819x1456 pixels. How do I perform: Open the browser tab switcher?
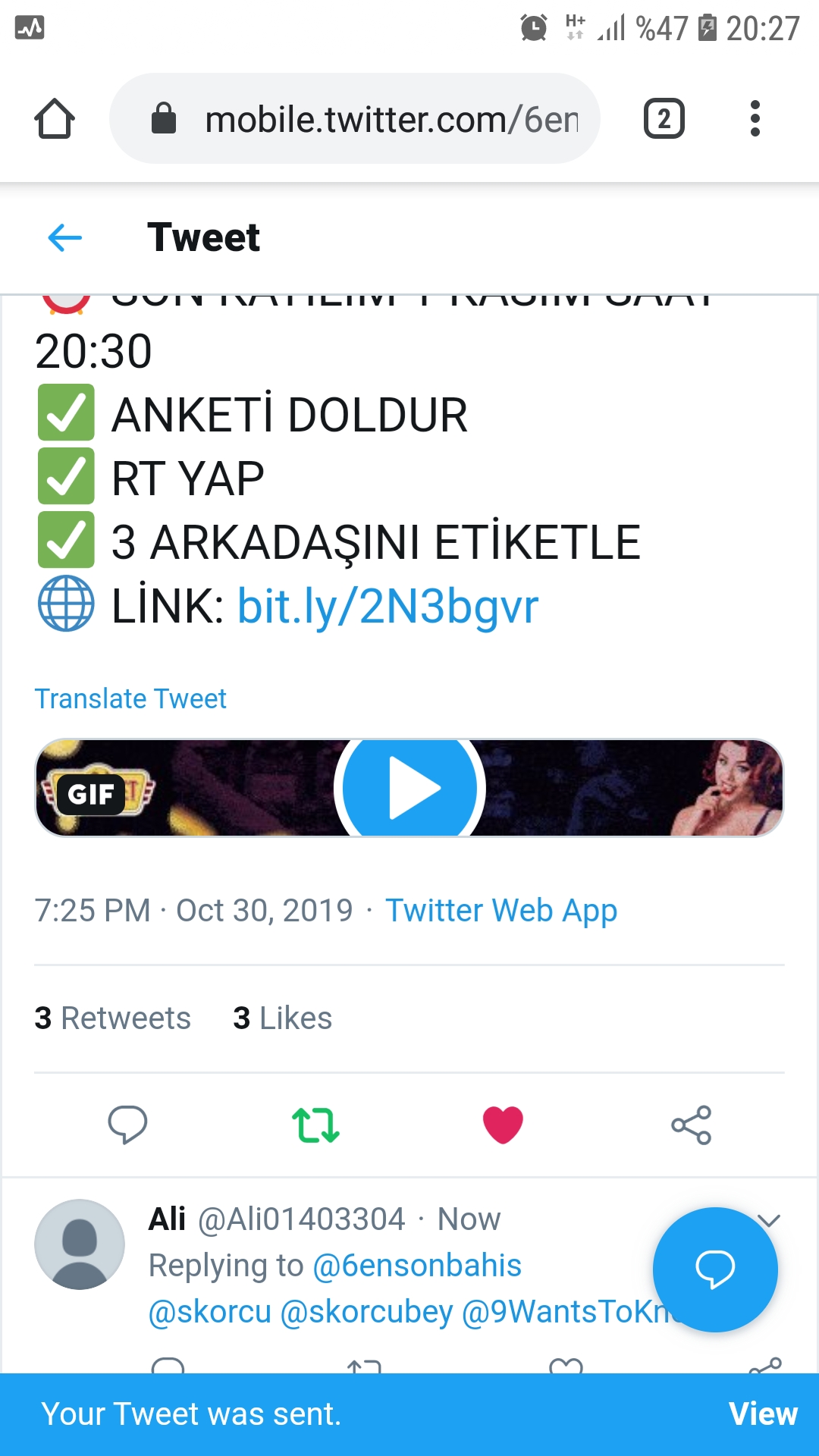[x=664, y=118]
